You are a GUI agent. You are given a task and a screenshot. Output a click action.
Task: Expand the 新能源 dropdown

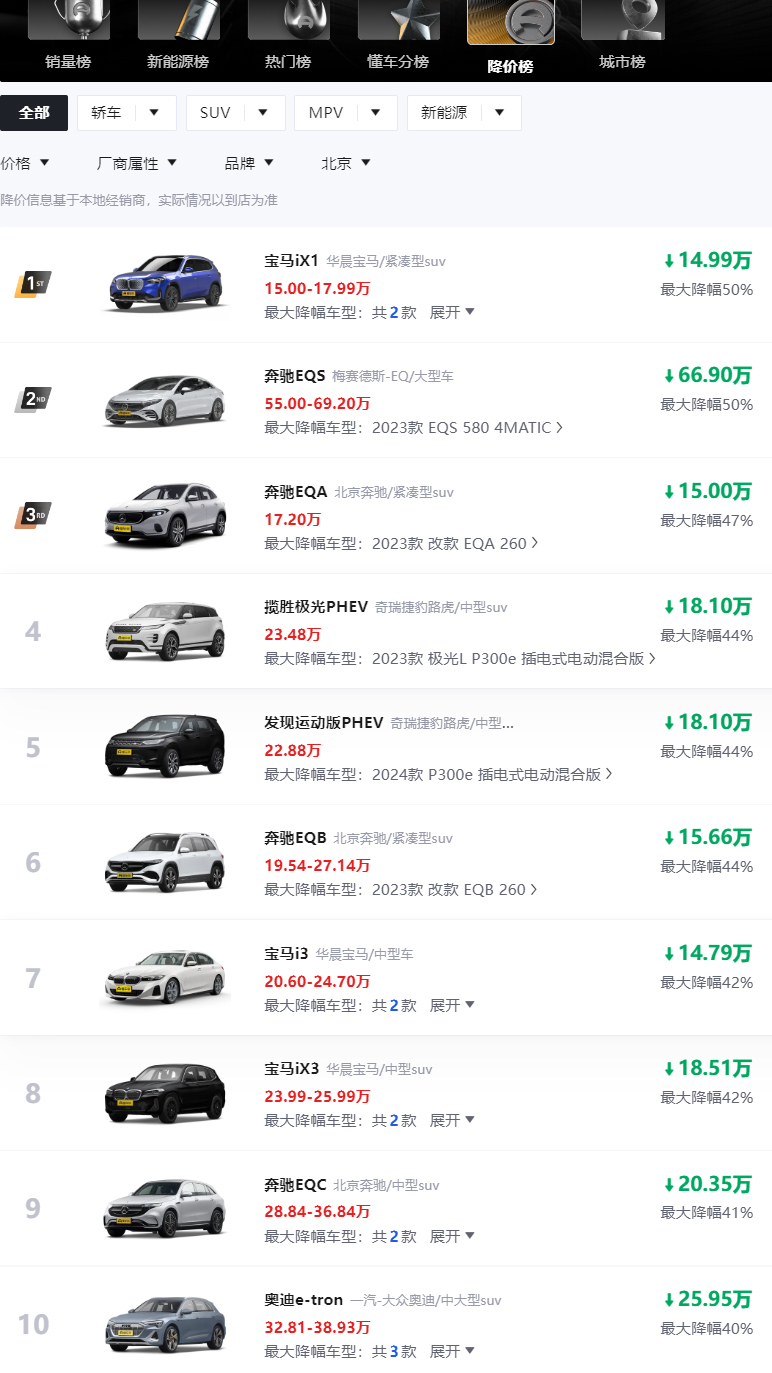click(464, 113)
